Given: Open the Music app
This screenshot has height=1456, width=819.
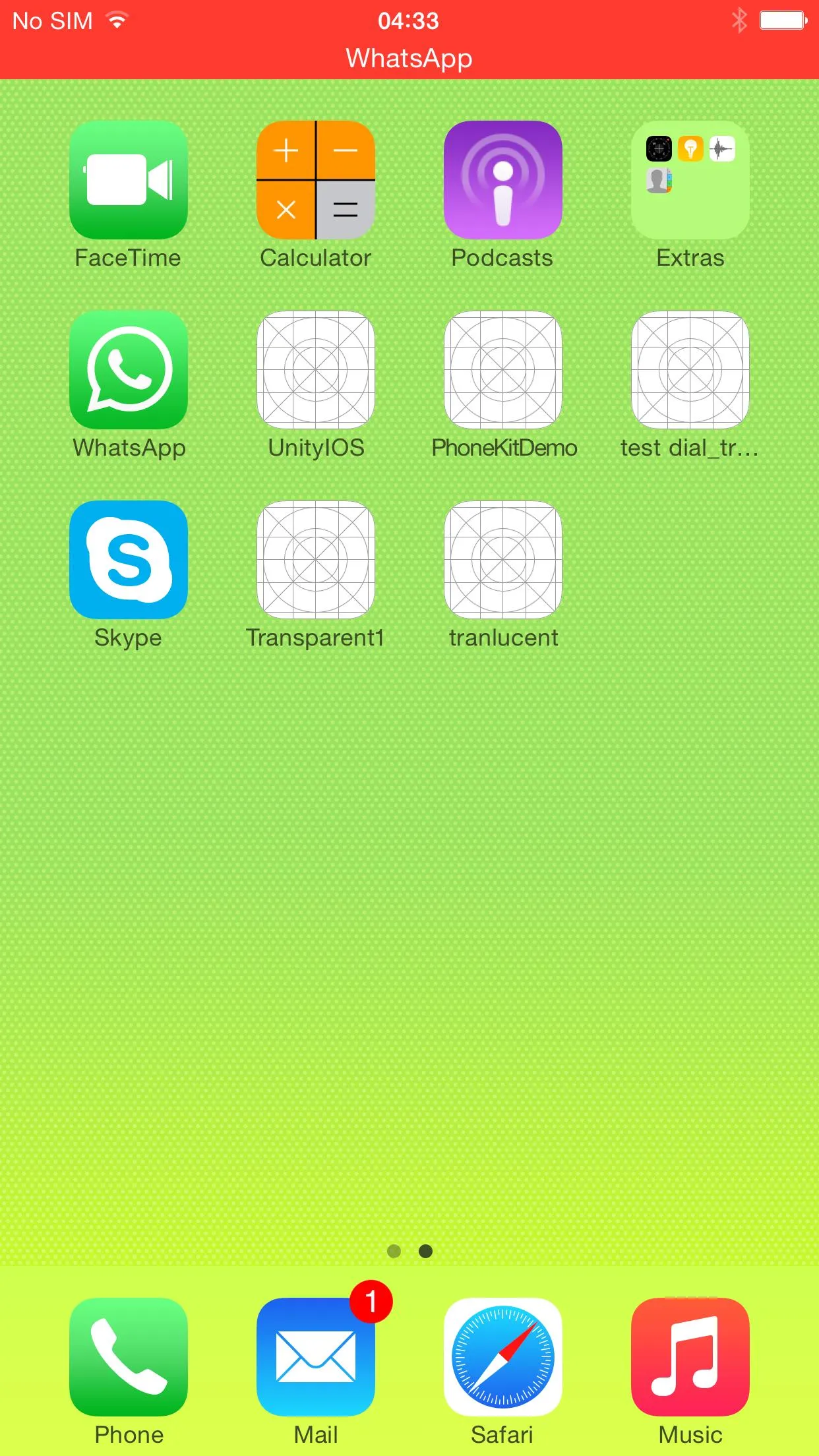Looking at the screenshot, I should tap(690, 1356).
